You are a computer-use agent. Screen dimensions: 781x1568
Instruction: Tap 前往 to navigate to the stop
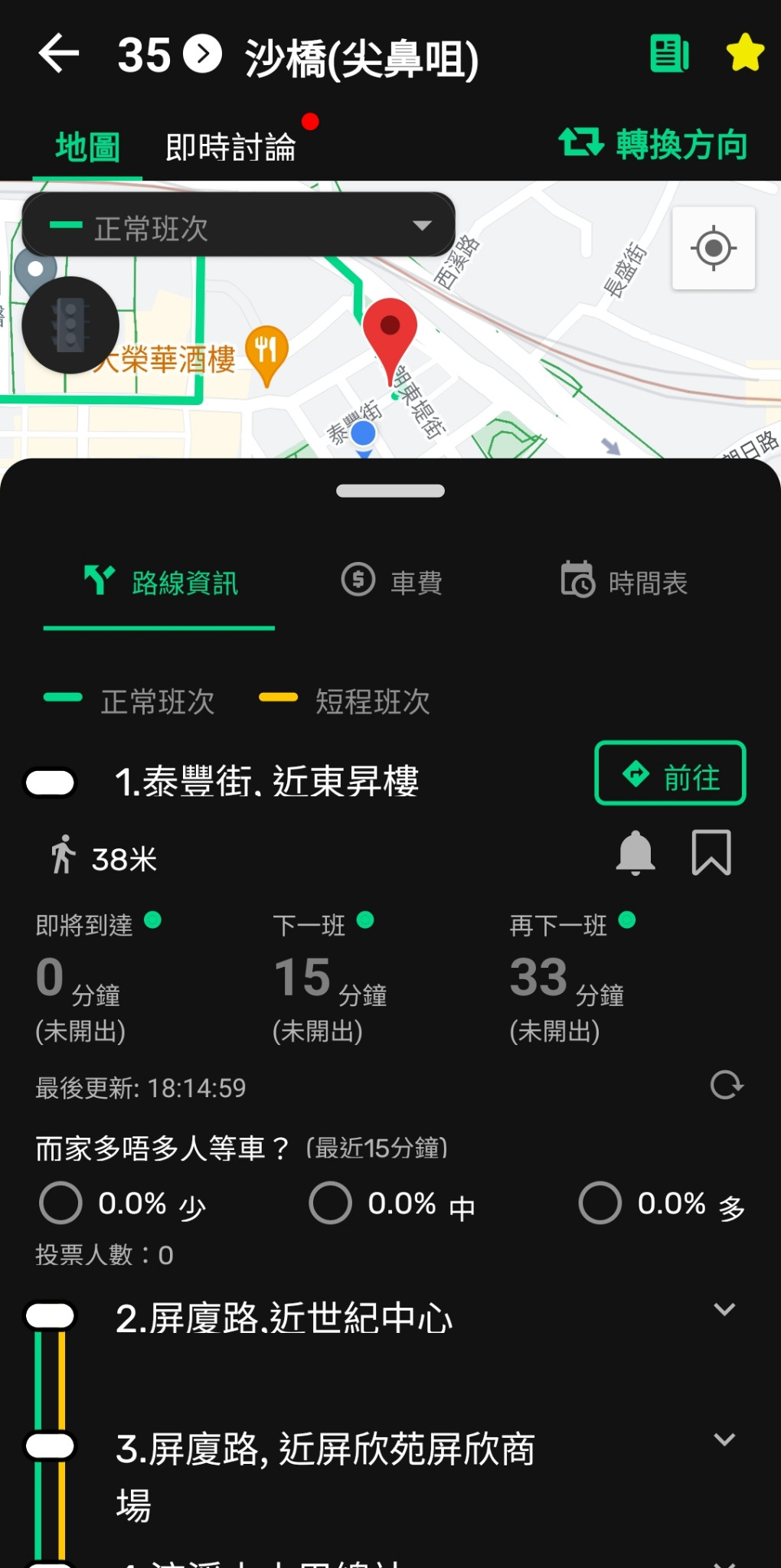[670, 773]
